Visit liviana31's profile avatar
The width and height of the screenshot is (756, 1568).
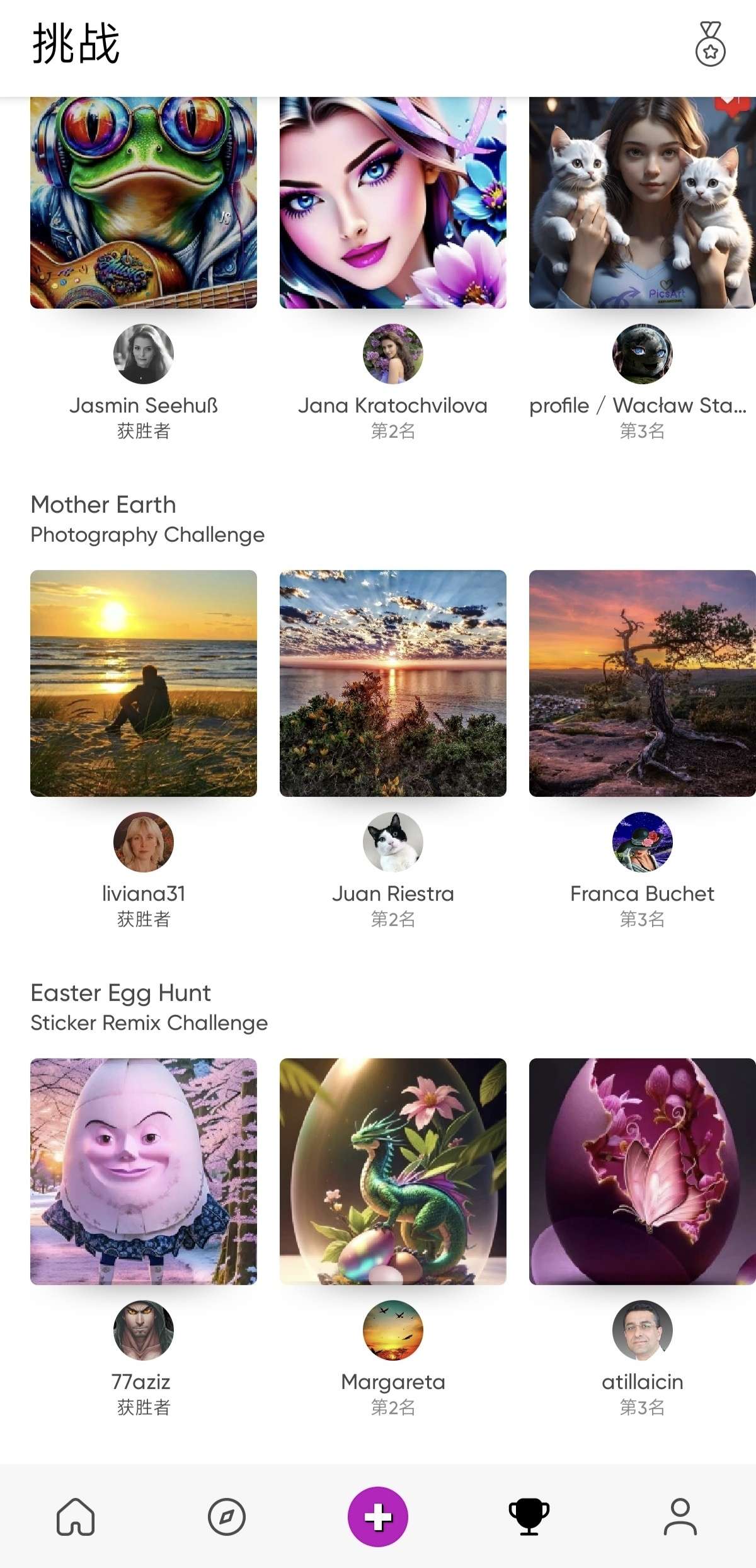(144, 842)
